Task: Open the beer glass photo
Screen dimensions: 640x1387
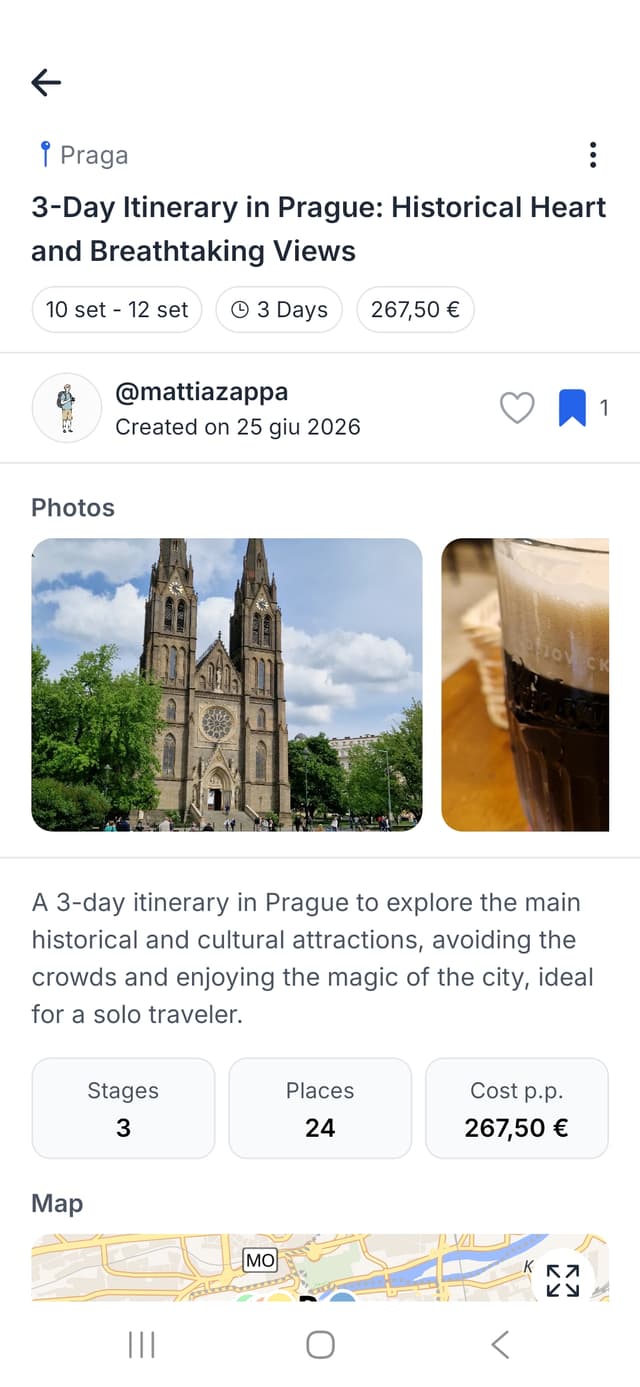Action: (525, 685)
